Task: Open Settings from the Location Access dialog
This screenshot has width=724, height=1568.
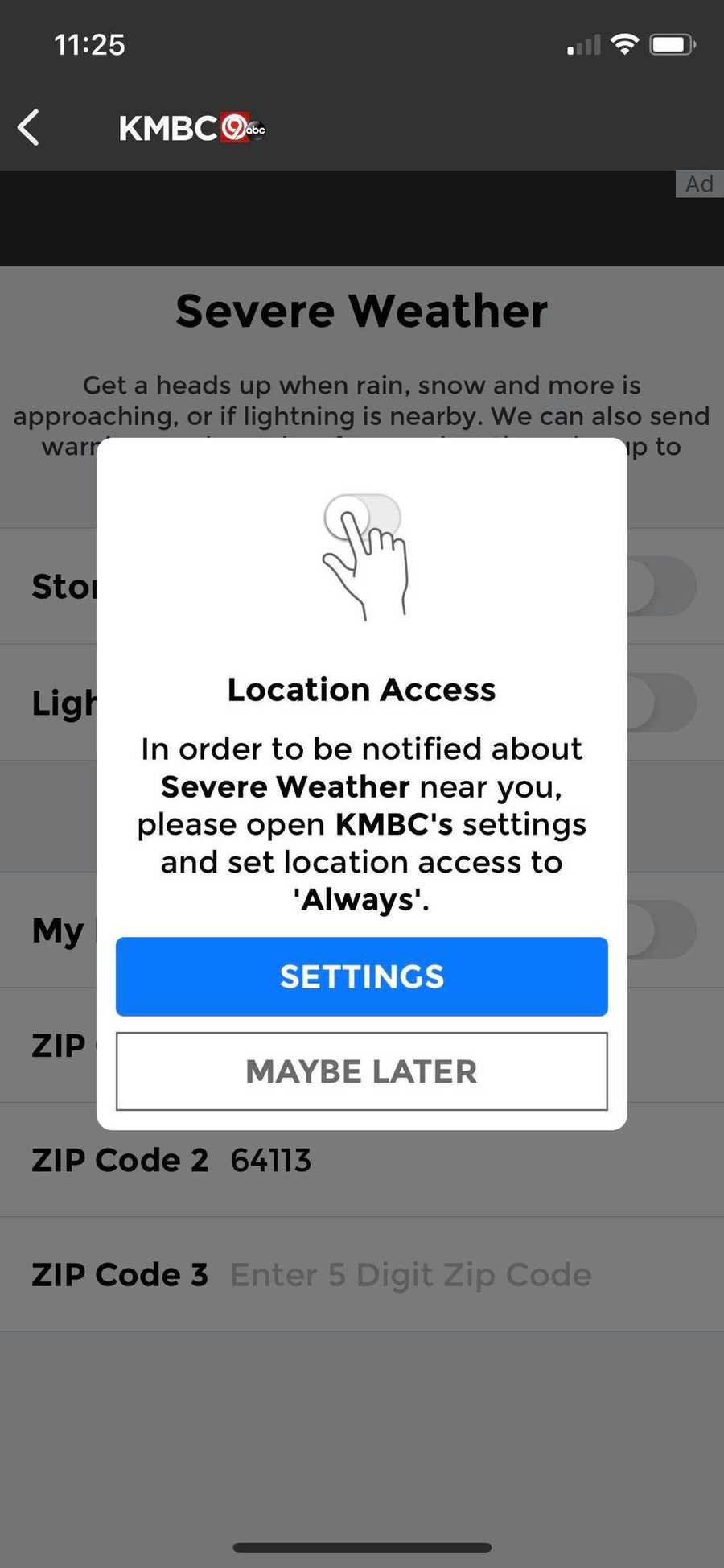Action: point(361,976)
